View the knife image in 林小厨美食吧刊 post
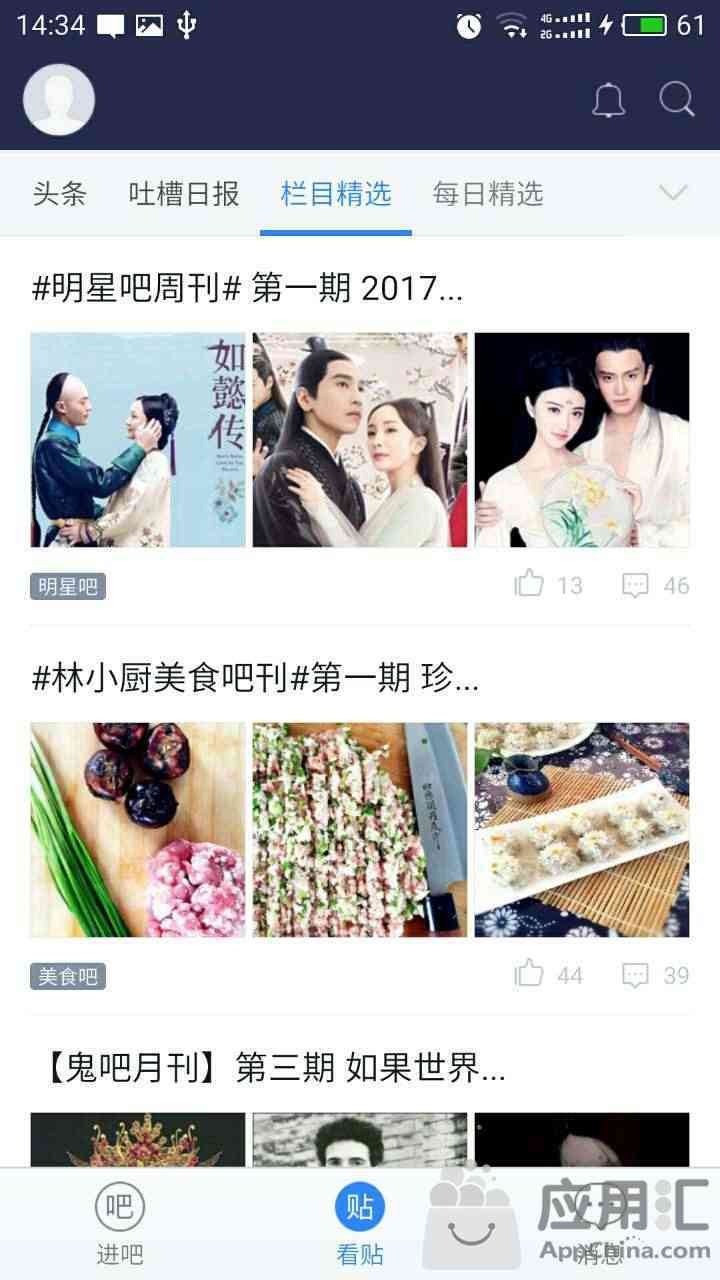The width and height of the screenshot is (720, 1280). pyautogui.click(x=360, y=830)
